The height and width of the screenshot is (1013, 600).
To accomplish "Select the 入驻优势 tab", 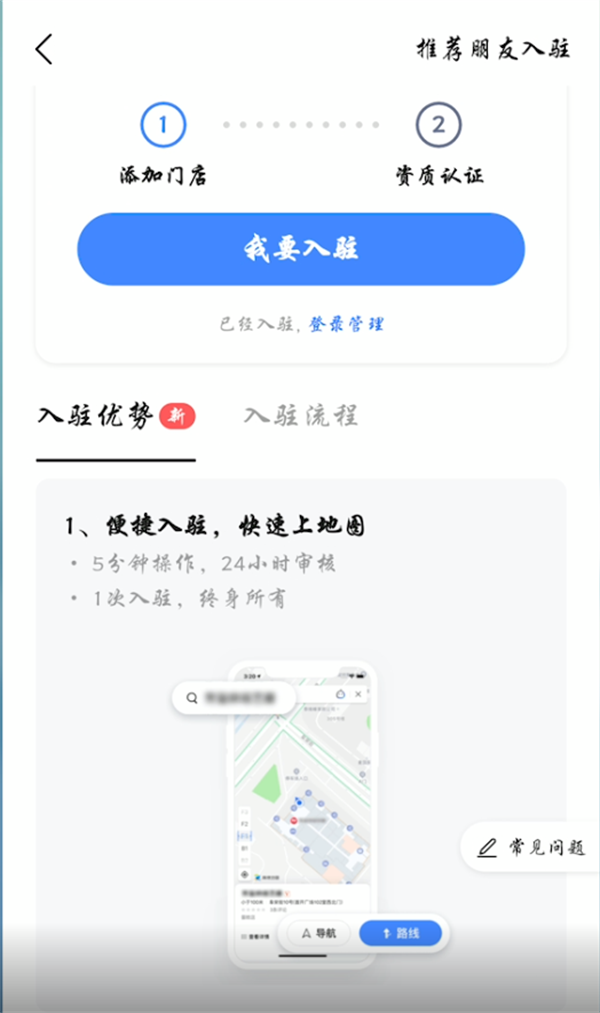I will [97, 416].
